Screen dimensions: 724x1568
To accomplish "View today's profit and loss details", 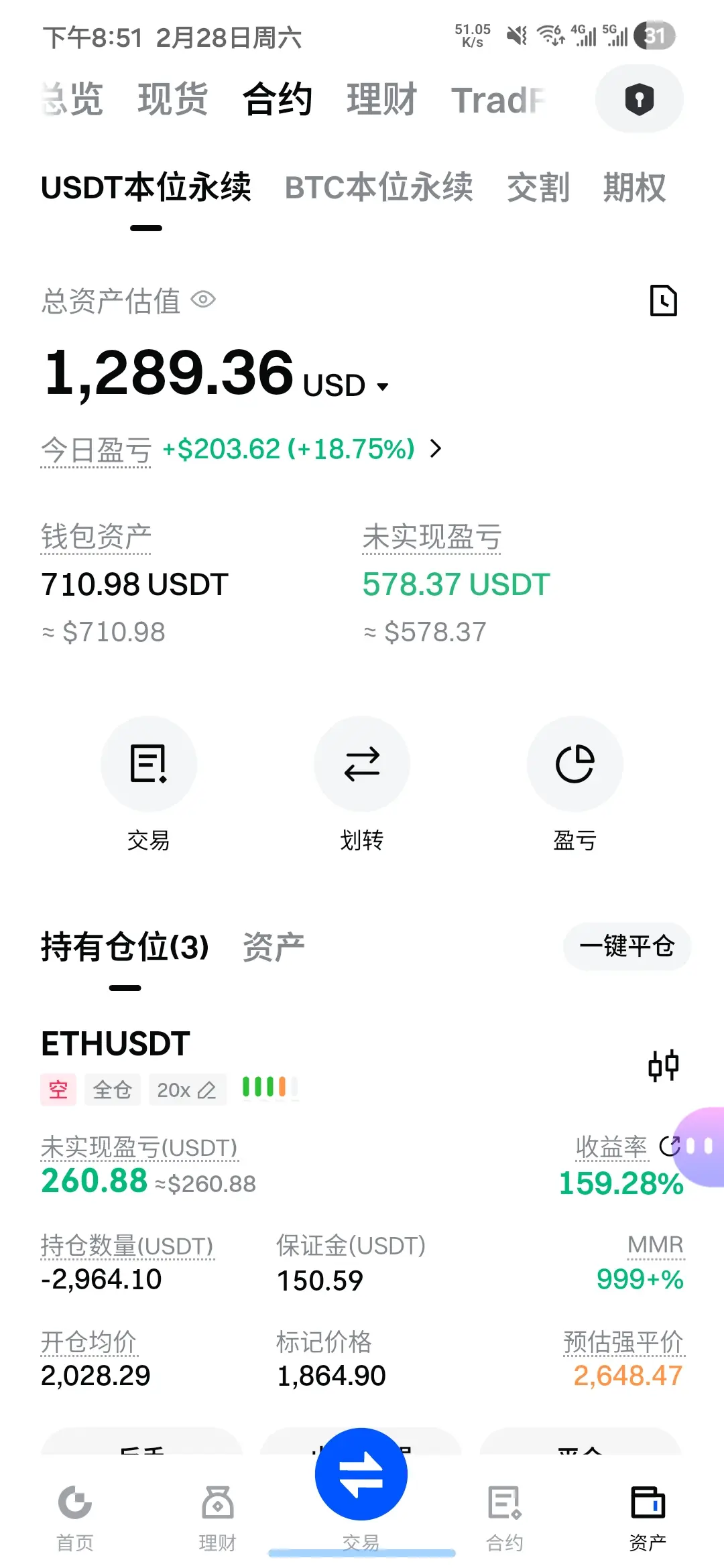I will pos(436,448).
